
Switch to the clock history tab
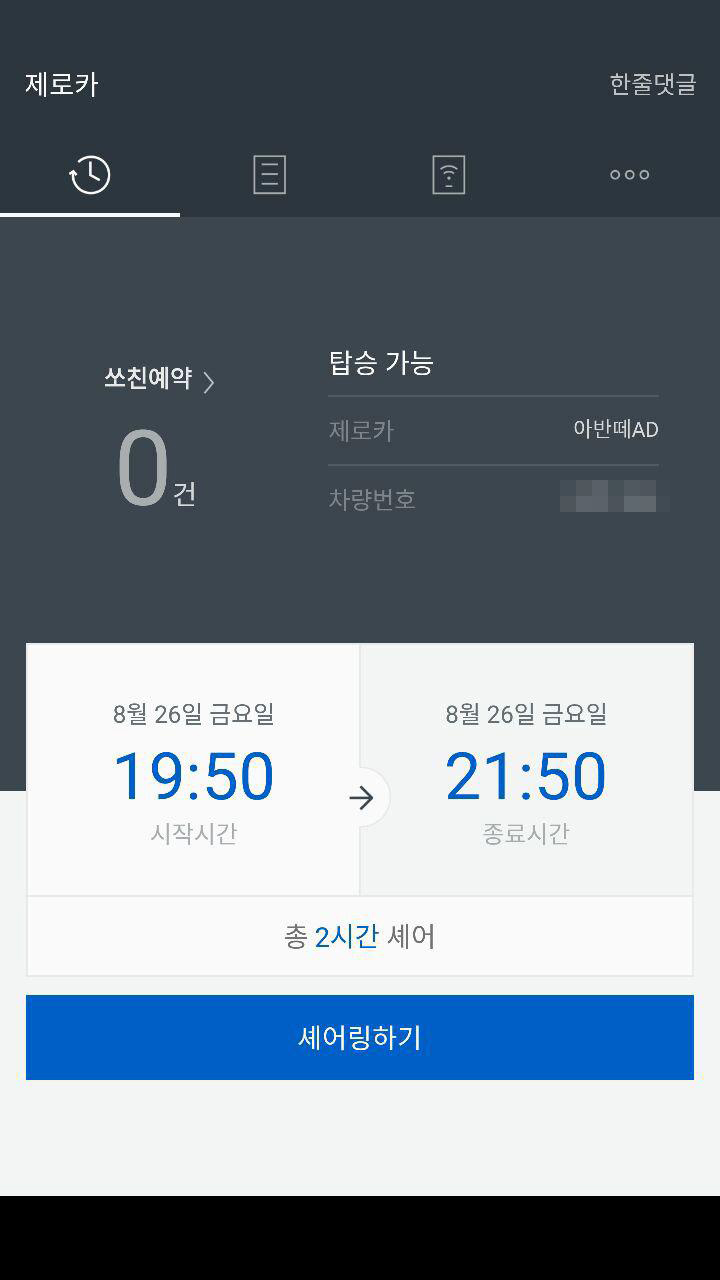(x=90, y=175)
